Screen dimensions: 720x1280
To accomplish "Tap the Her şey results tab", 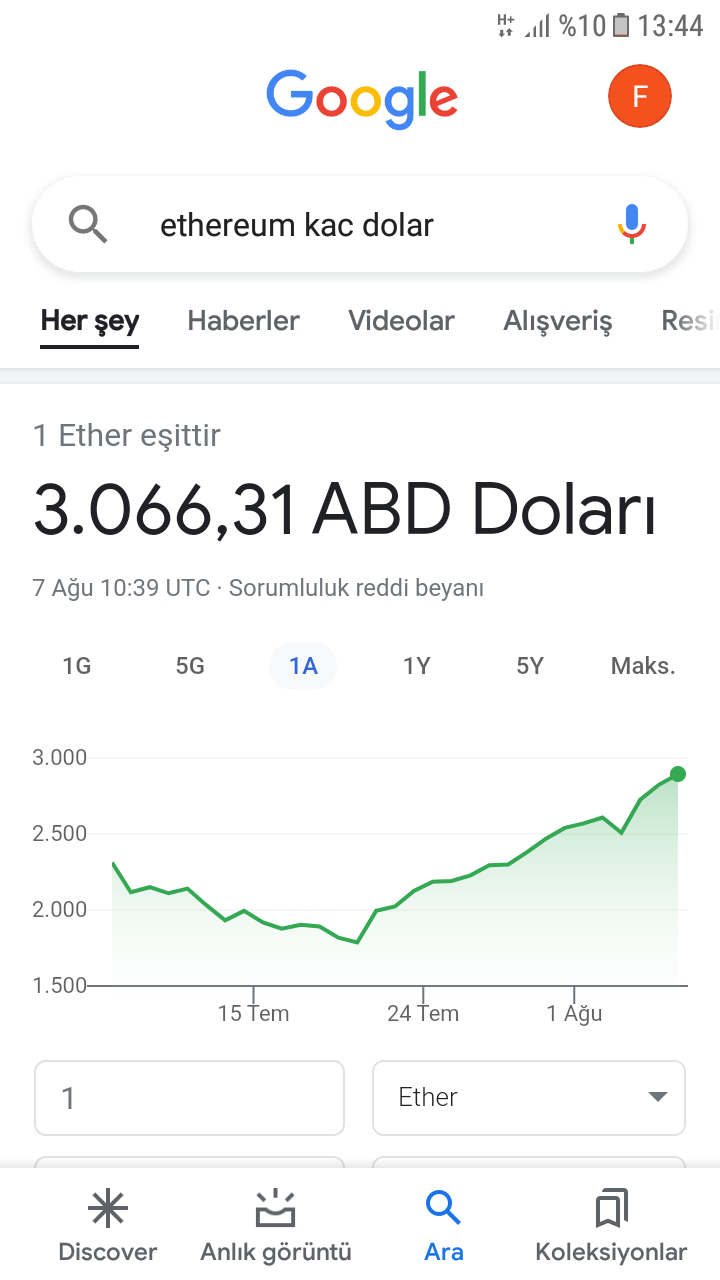I will click(x=90, y=321).
